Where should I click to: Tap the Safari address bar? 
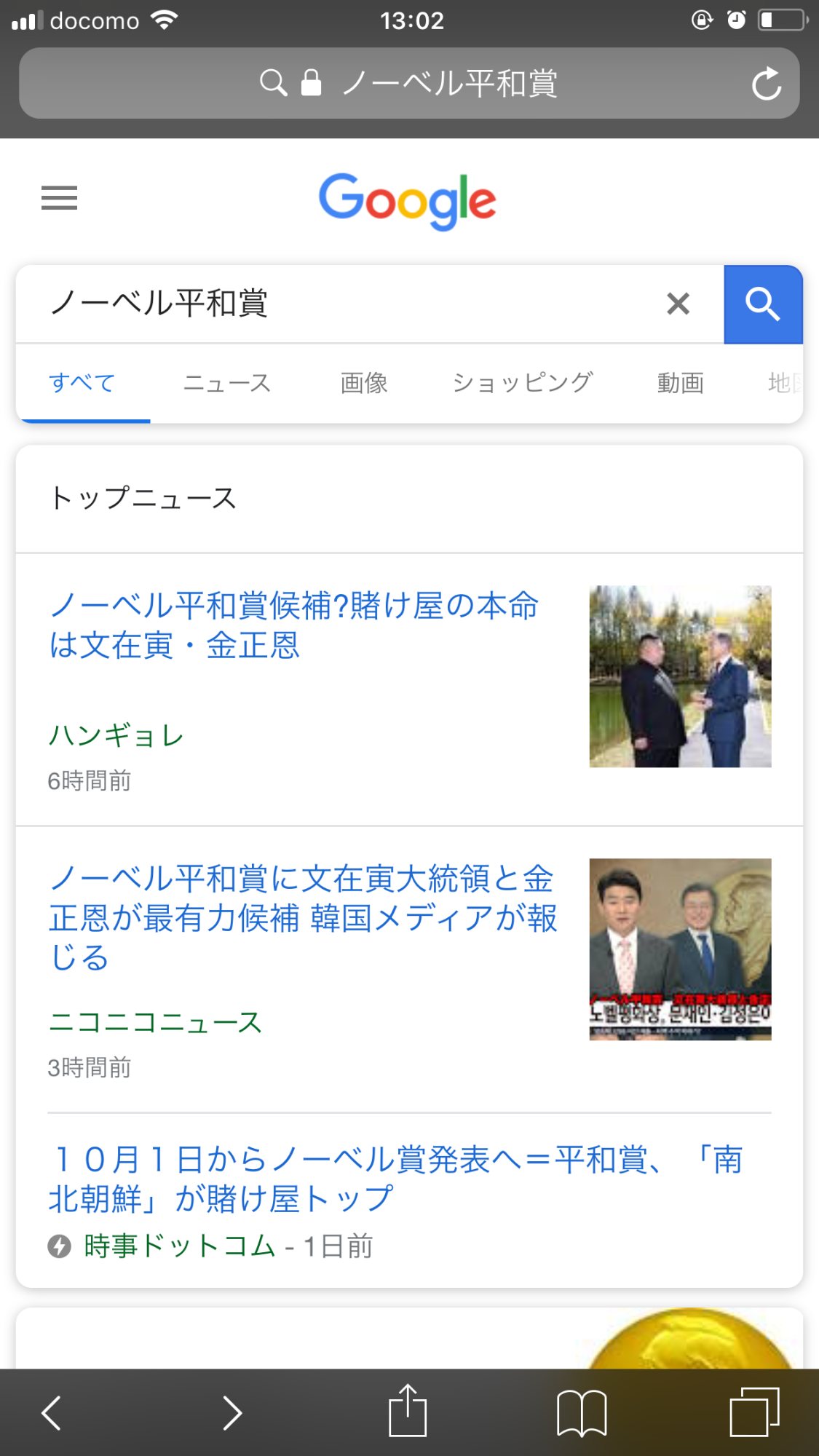pos(408,83)
